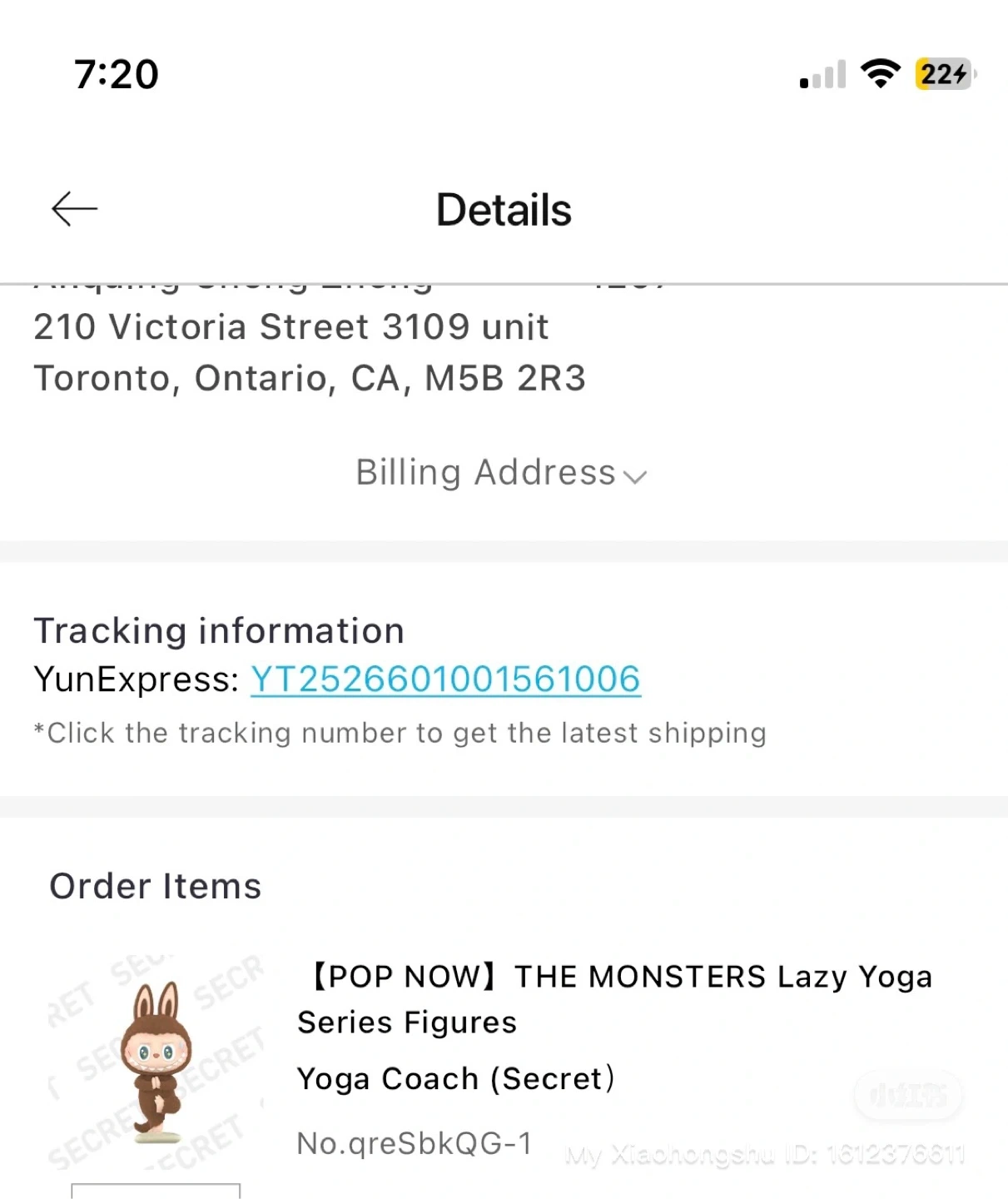Open YunExpress tracking number YT2526601001561006
Viewport: 1008px width, 1199px height.
(445, 679)
